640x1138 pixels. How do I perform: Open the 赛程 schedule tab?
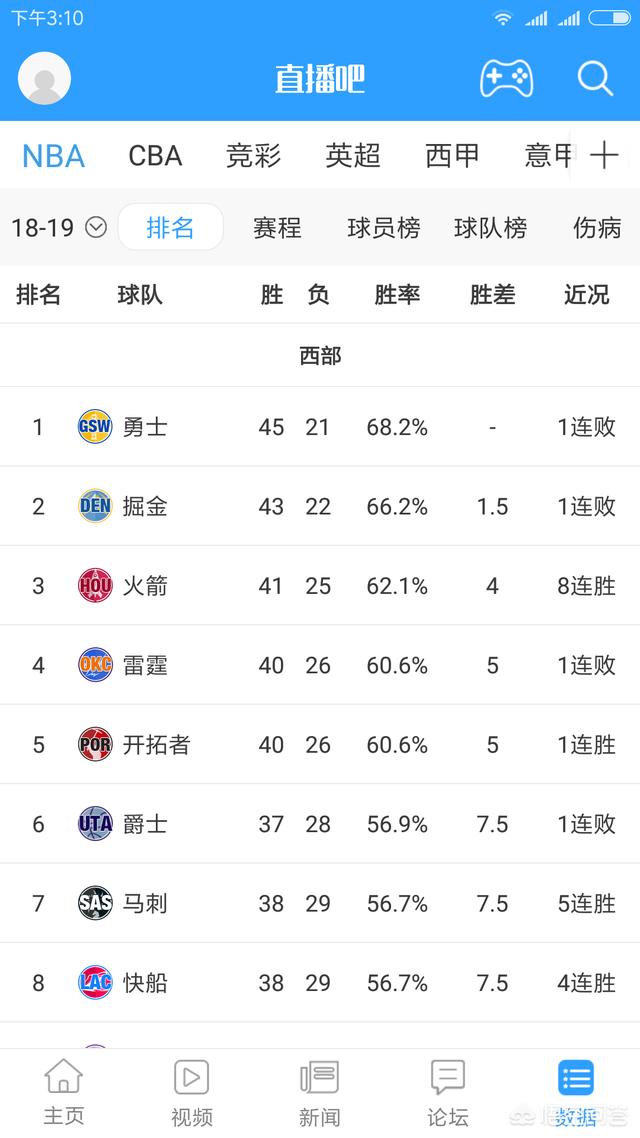click(277, 228)
